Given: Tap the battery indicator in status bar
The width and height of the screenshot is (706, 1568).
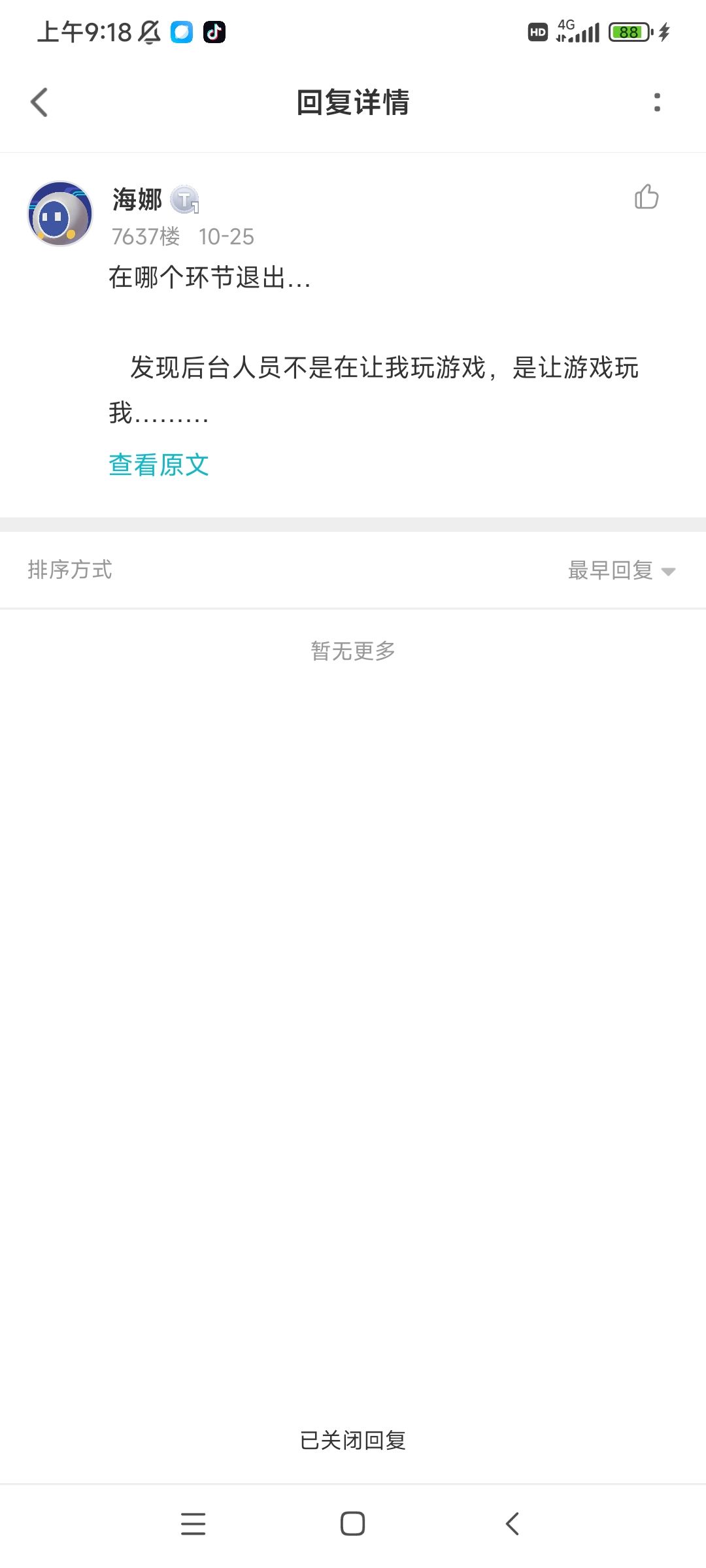Looking at the screenshot, I should [629, 31].
